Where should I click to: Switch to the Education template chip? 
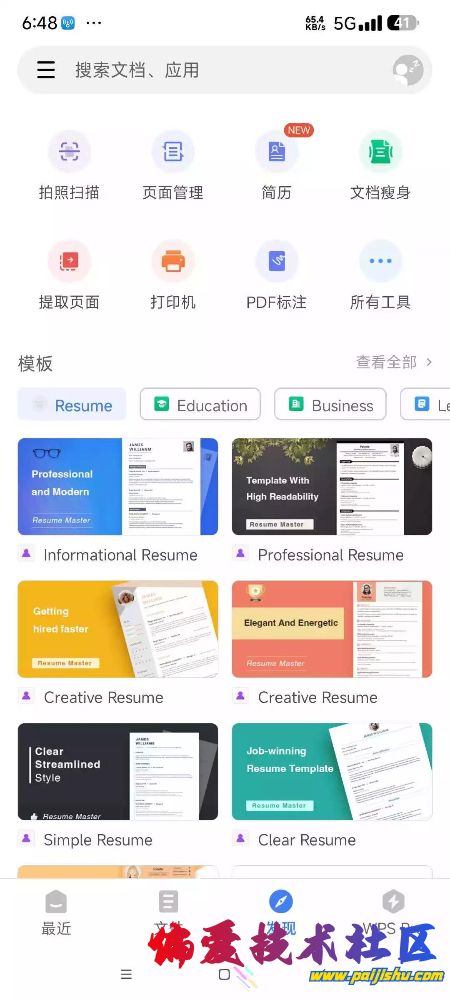(x=200, y=404)
